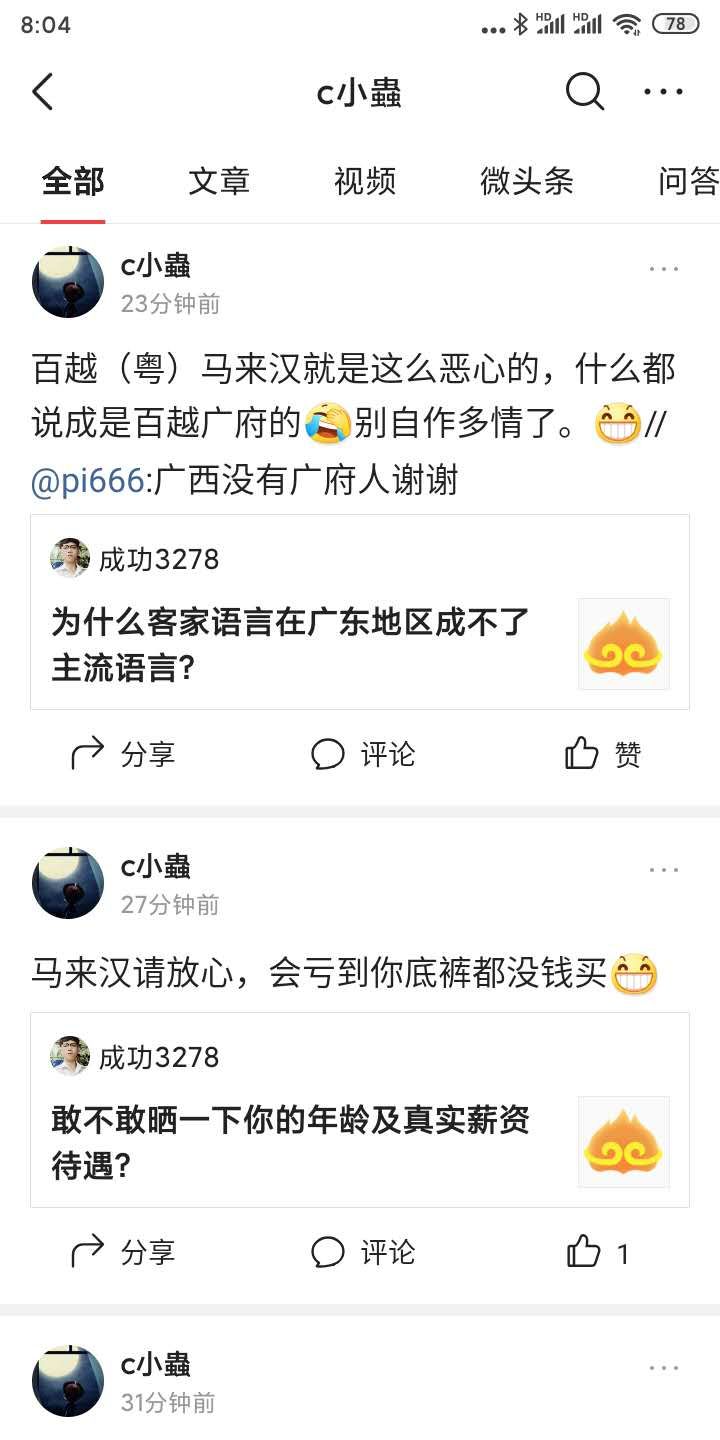Select the 微头条 tab

pos(526,181)
